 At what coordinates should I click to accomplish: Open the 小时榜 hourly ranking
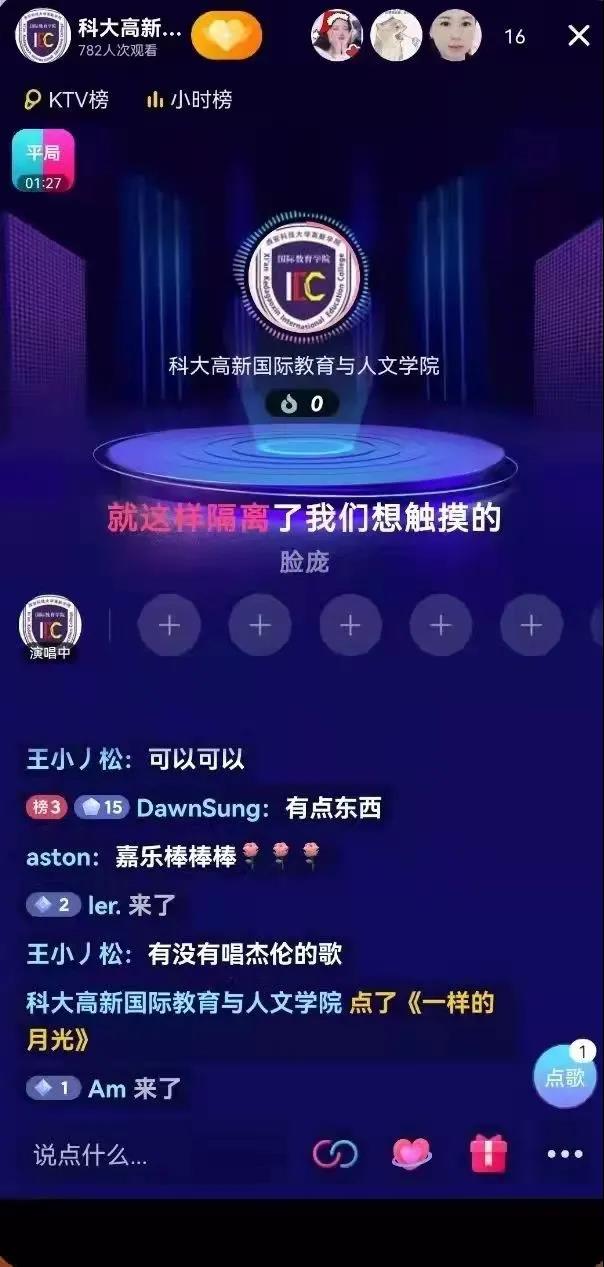coord(189,100)
